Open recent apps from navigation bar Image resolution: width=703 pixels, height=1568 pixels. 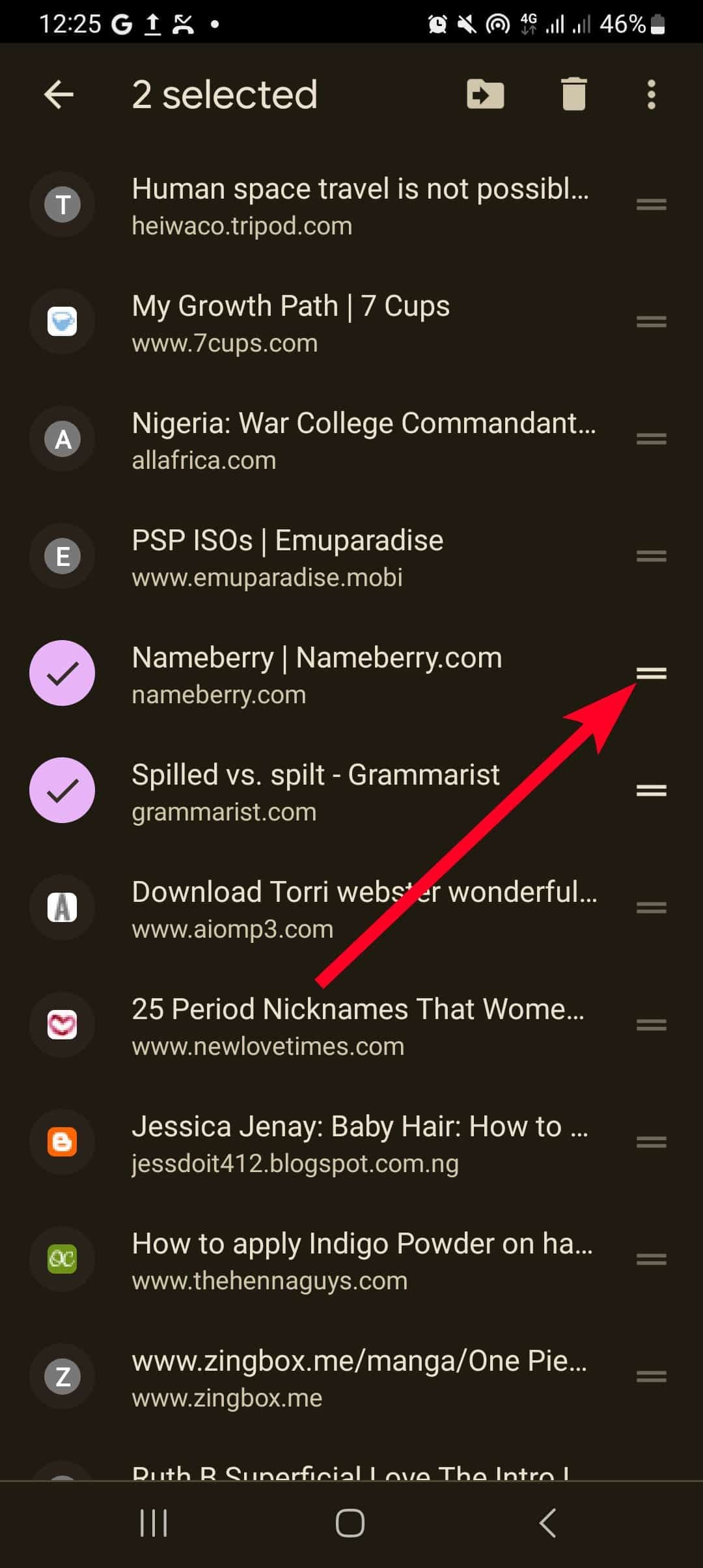154,1523
